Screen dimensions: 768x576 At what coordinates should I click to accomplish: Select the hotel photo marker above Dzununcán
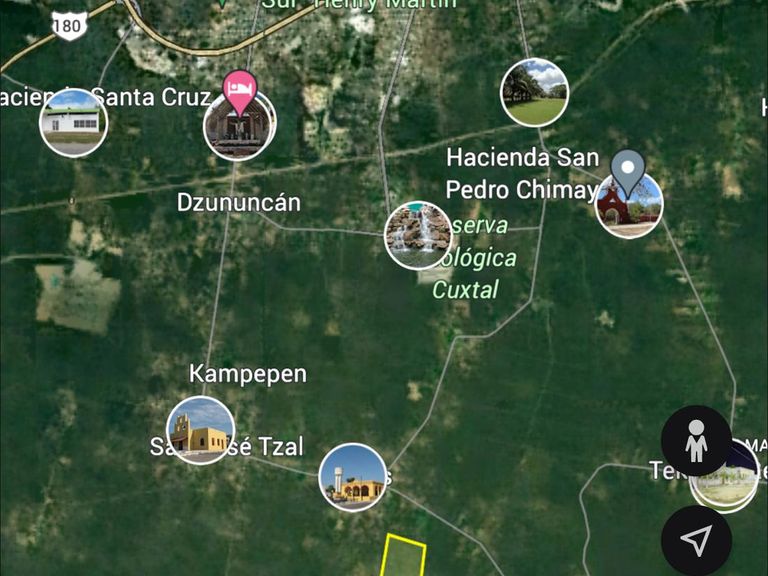(x=239, y=126)
